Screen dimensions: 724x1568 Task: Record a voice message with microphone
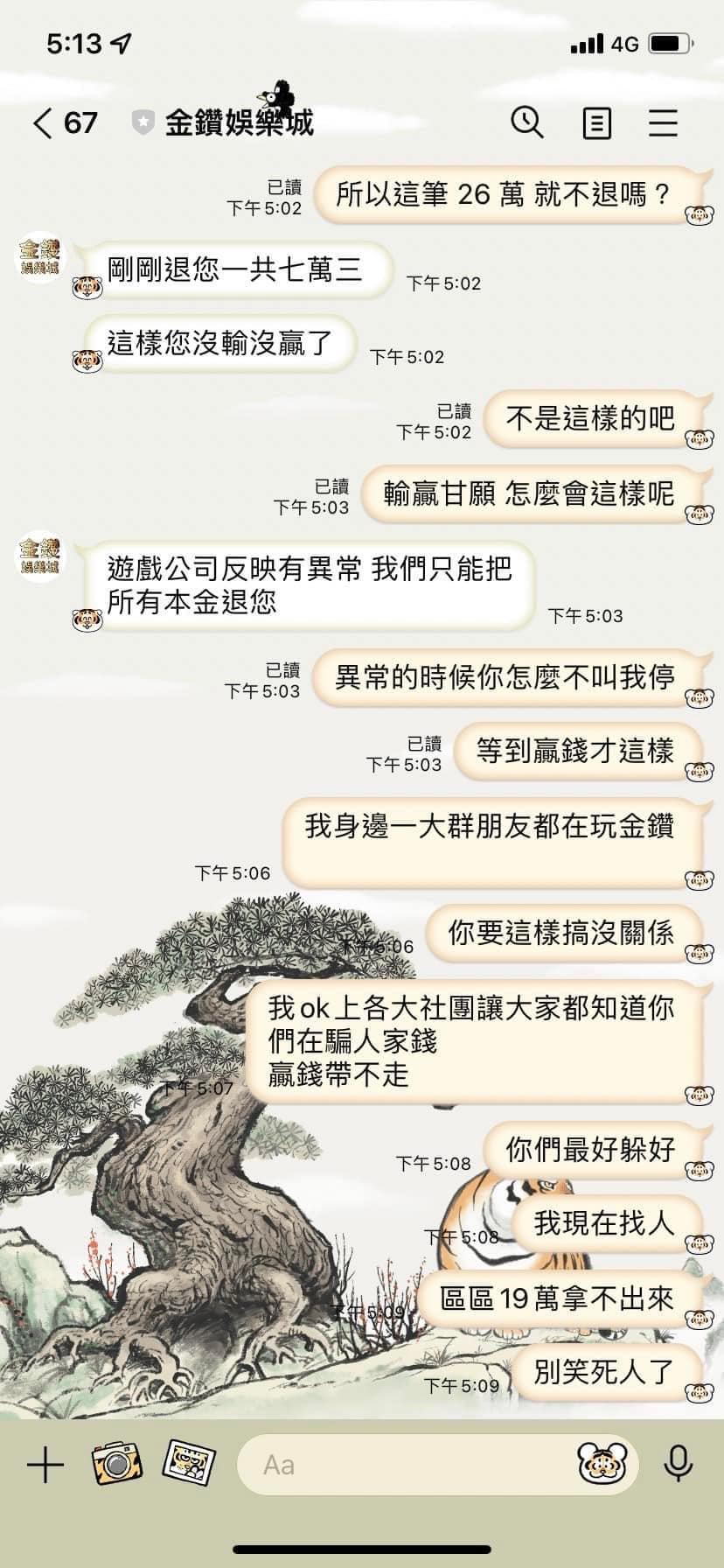[x=679, y=1463]
